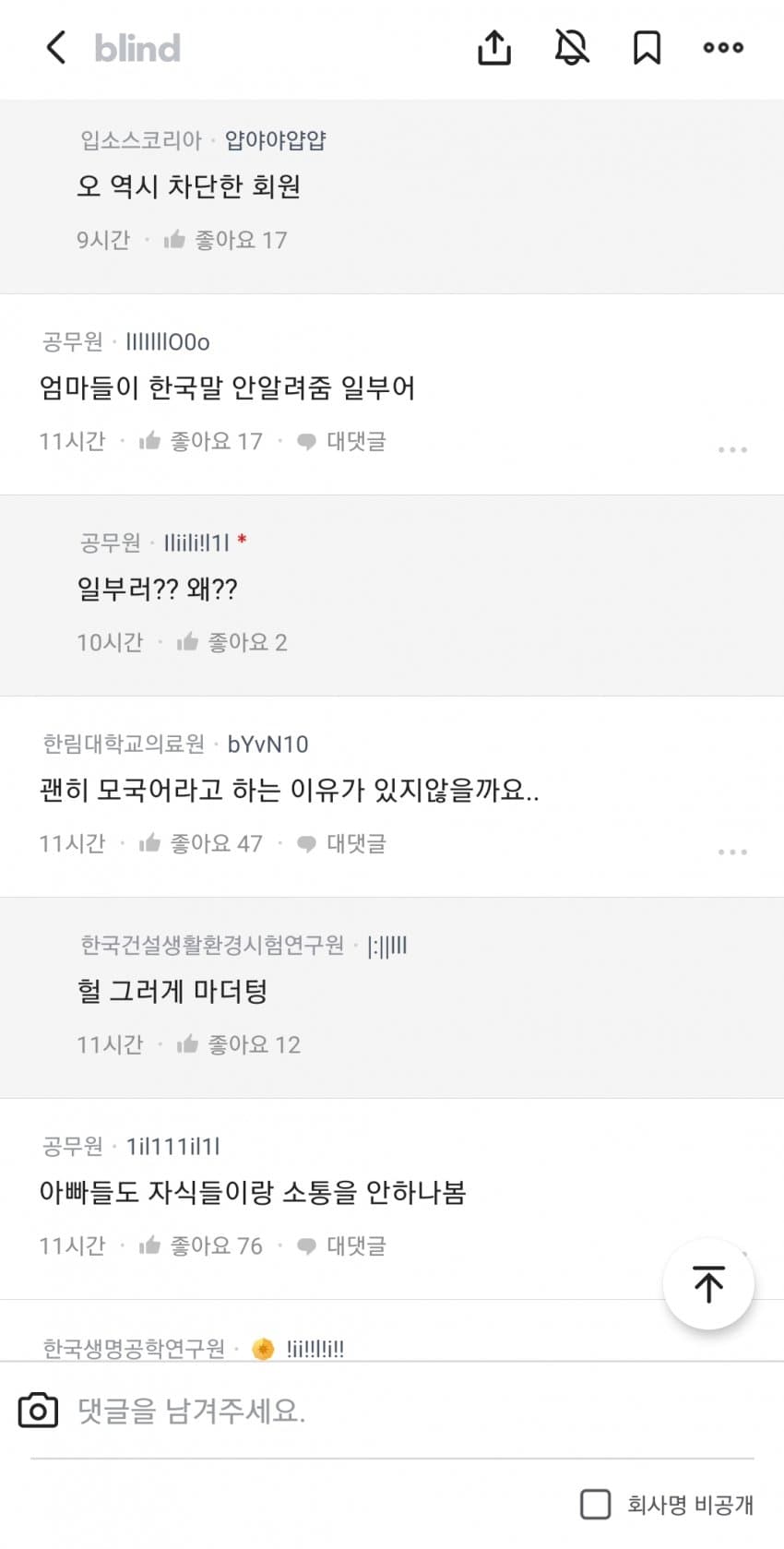Reply to '엄마들이 한국말 안알려줌 일부어' comment
This screenshot has width=784, height=1549.
(341, 442)
